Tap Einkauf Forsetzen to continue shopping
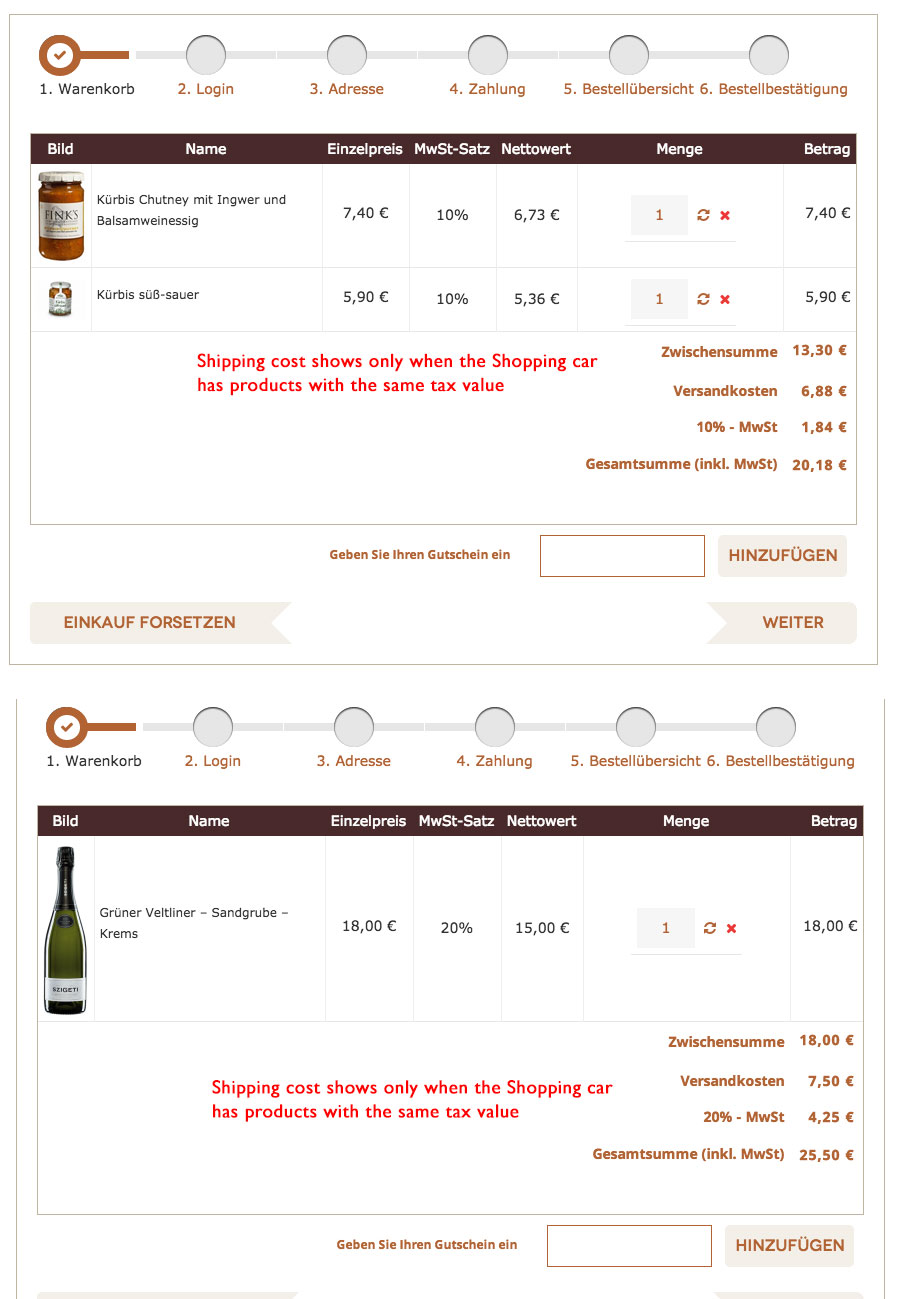906x1299 pixels. (150, 622)
